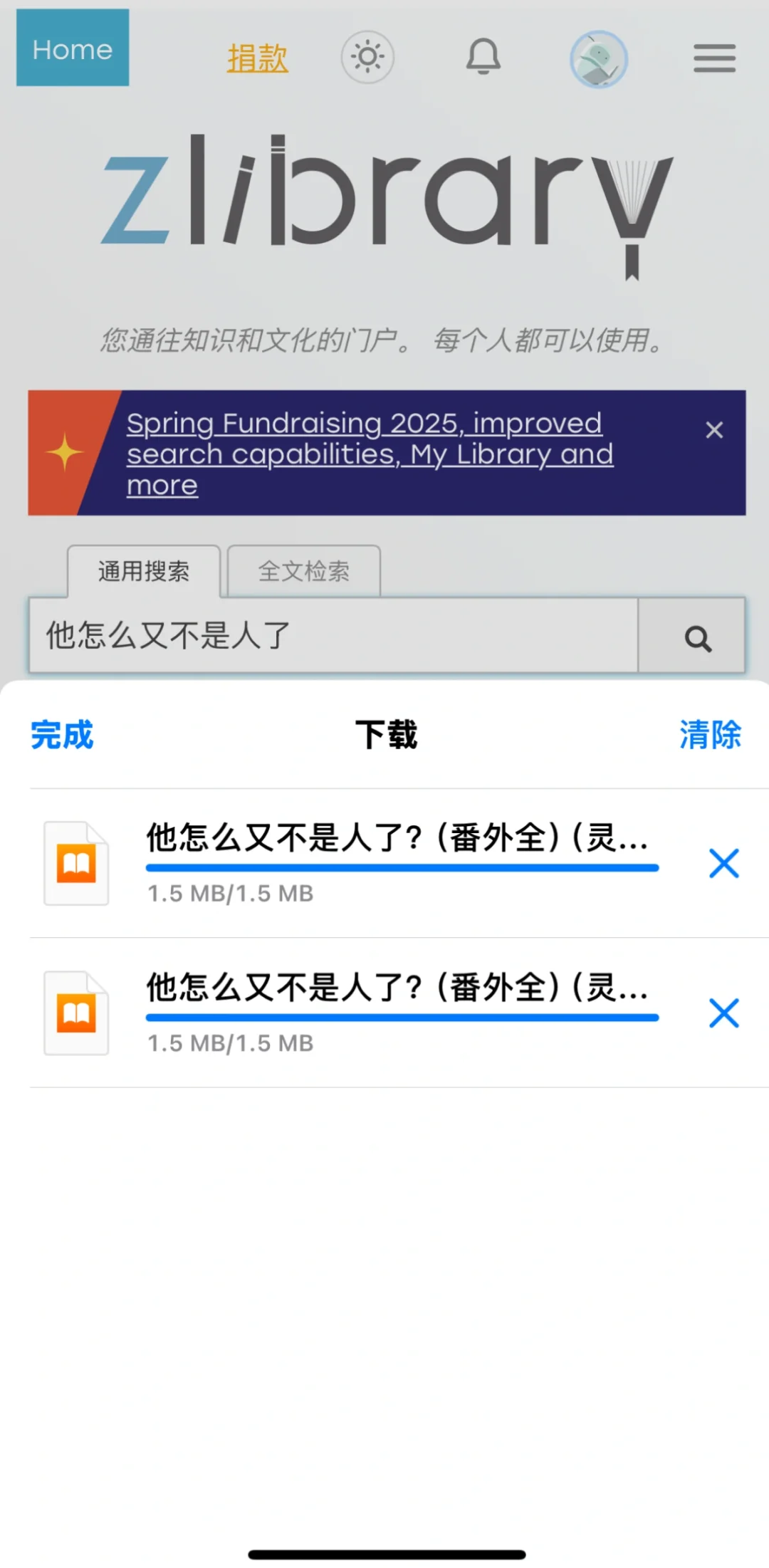
Task: Switch to the 全文检索 tab
Action: point(304,571)
